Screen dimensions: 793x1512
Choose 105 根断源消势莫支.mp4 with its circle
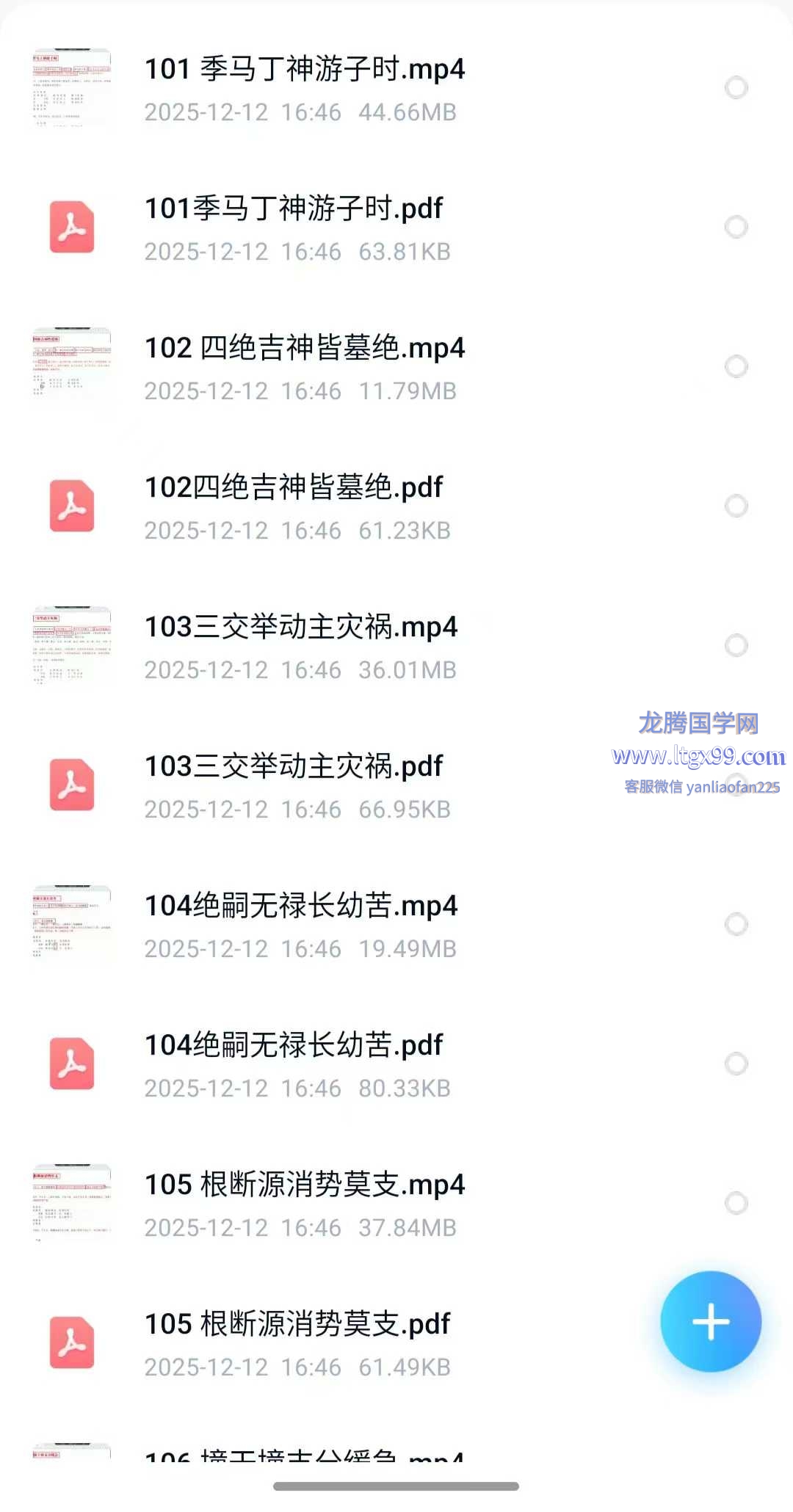[x=736, y=1204]
